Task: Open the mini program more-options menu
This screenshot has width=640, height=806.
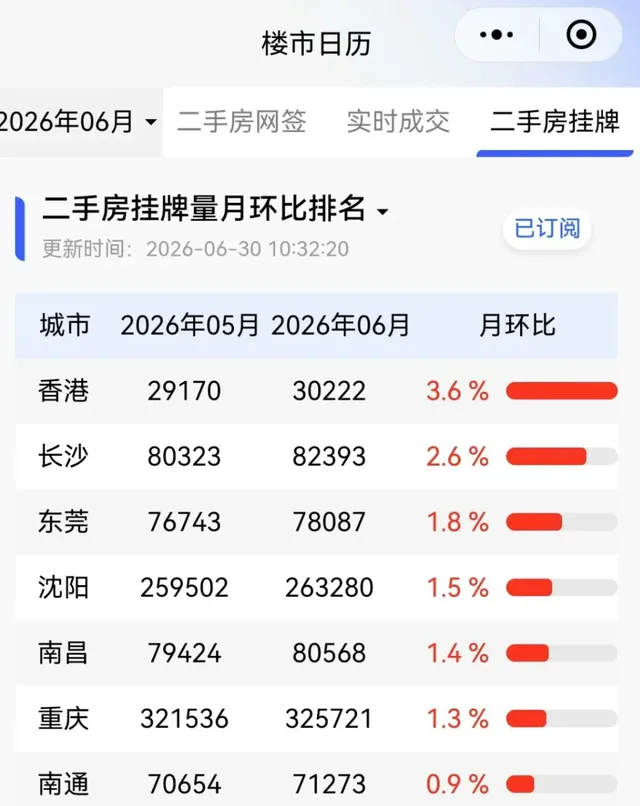Action: click(x=496, y=35)
